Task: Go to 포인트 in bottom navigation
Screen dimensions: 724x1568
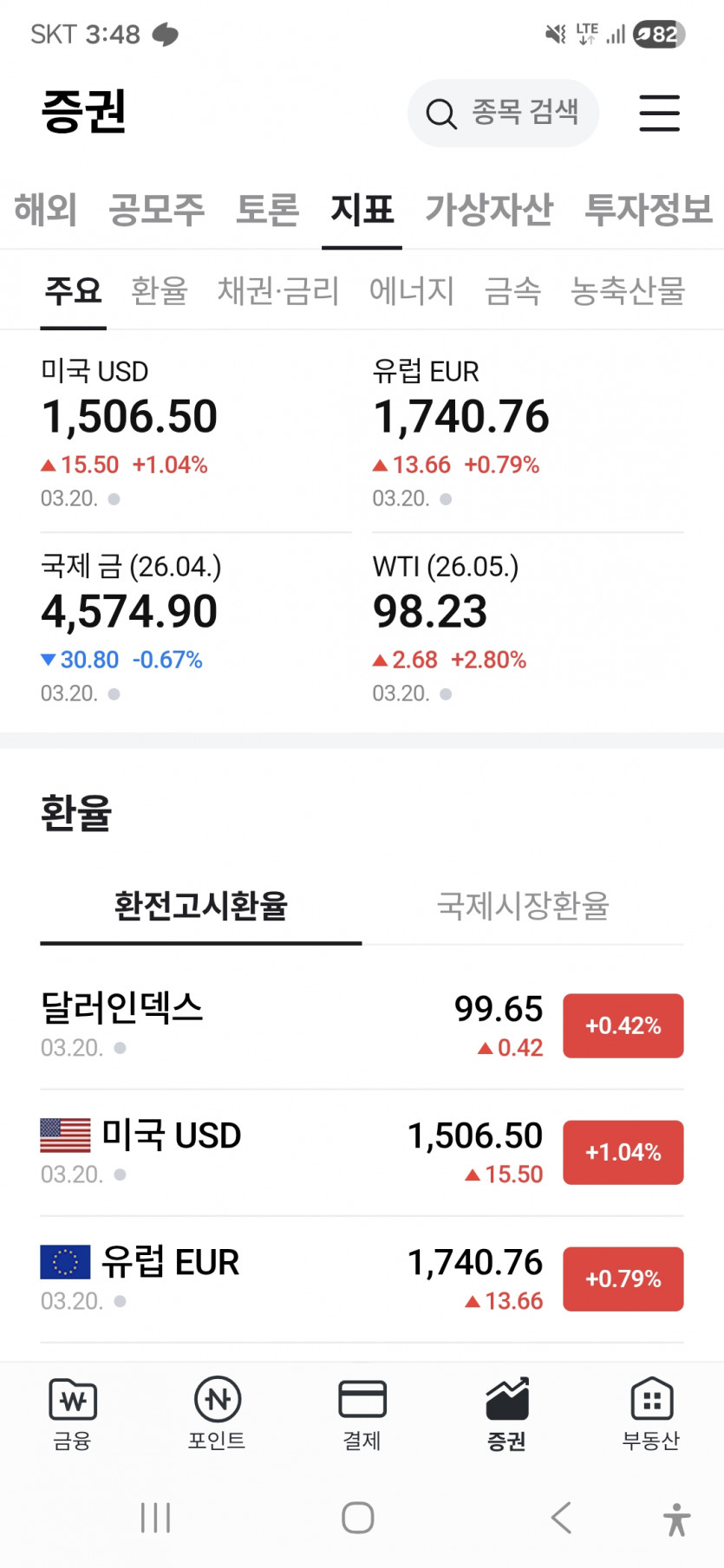Action: [217, 1413]
